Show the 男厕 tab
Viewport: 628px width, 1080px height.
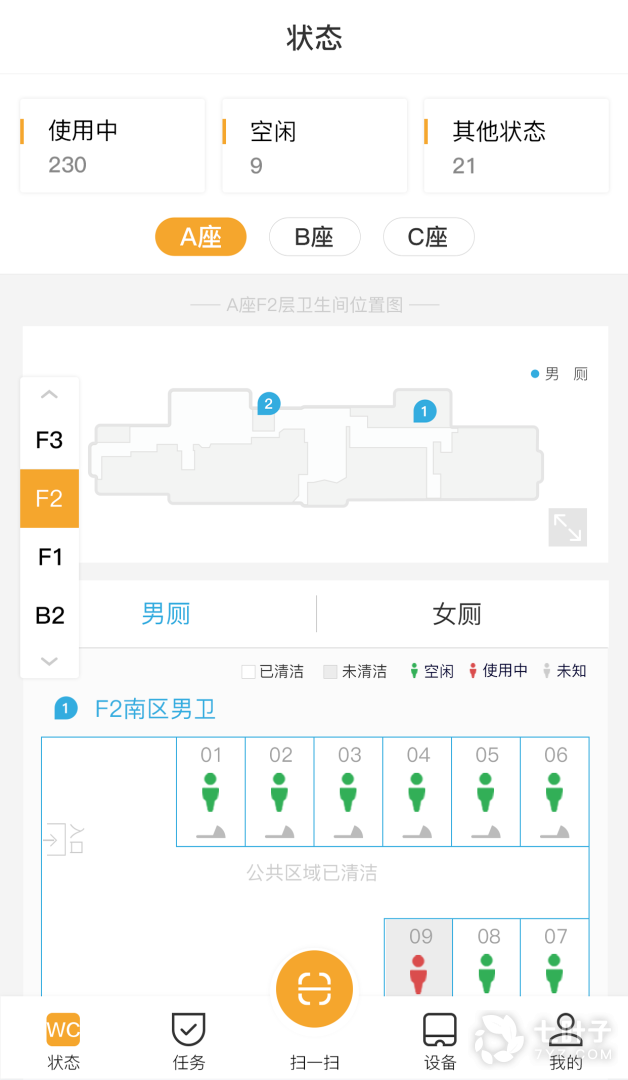click(166, 614)
